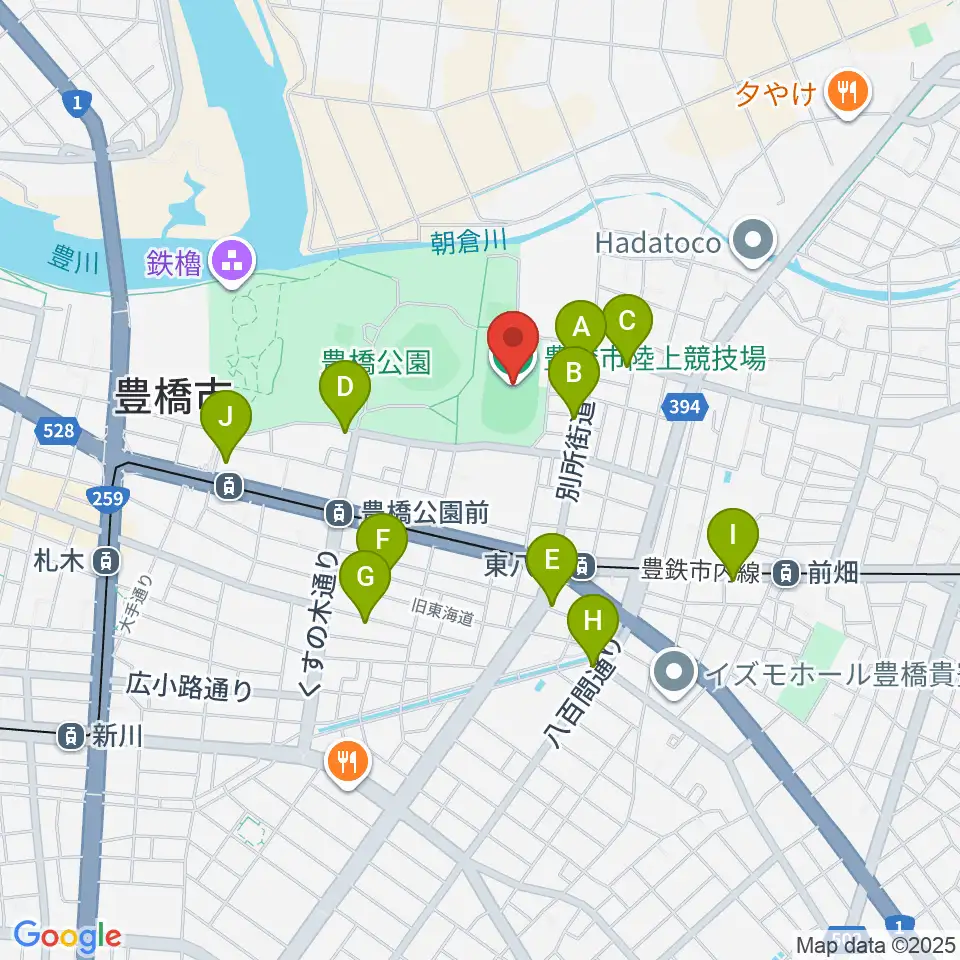Open the 夕やけ restaurant pin
Image resolution: width=960 pixels, height=960 pixels.
click(x=848, y=93)
